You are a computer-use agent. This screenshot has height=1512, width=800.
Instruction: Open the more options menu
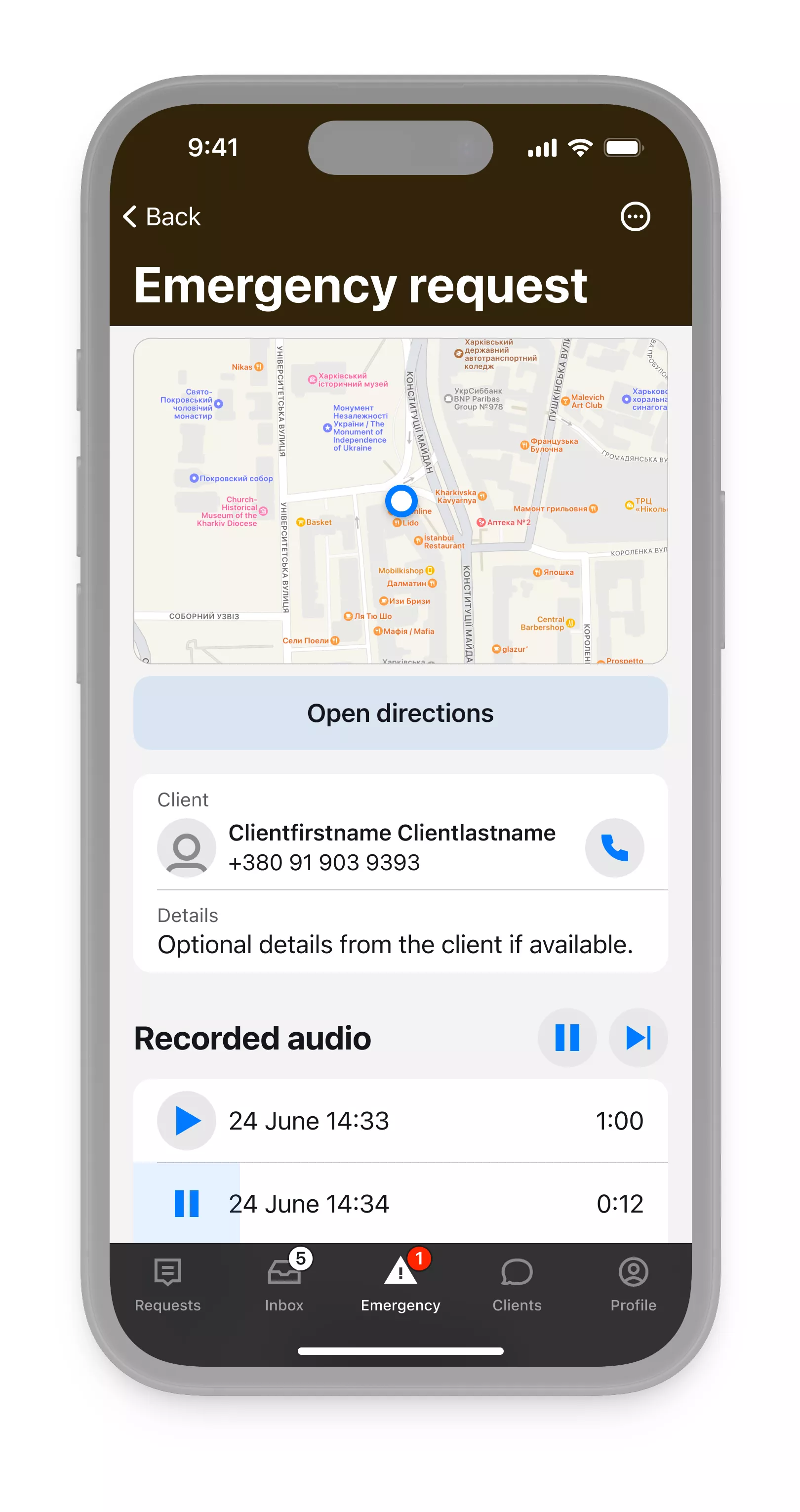(x=635, y=216)
